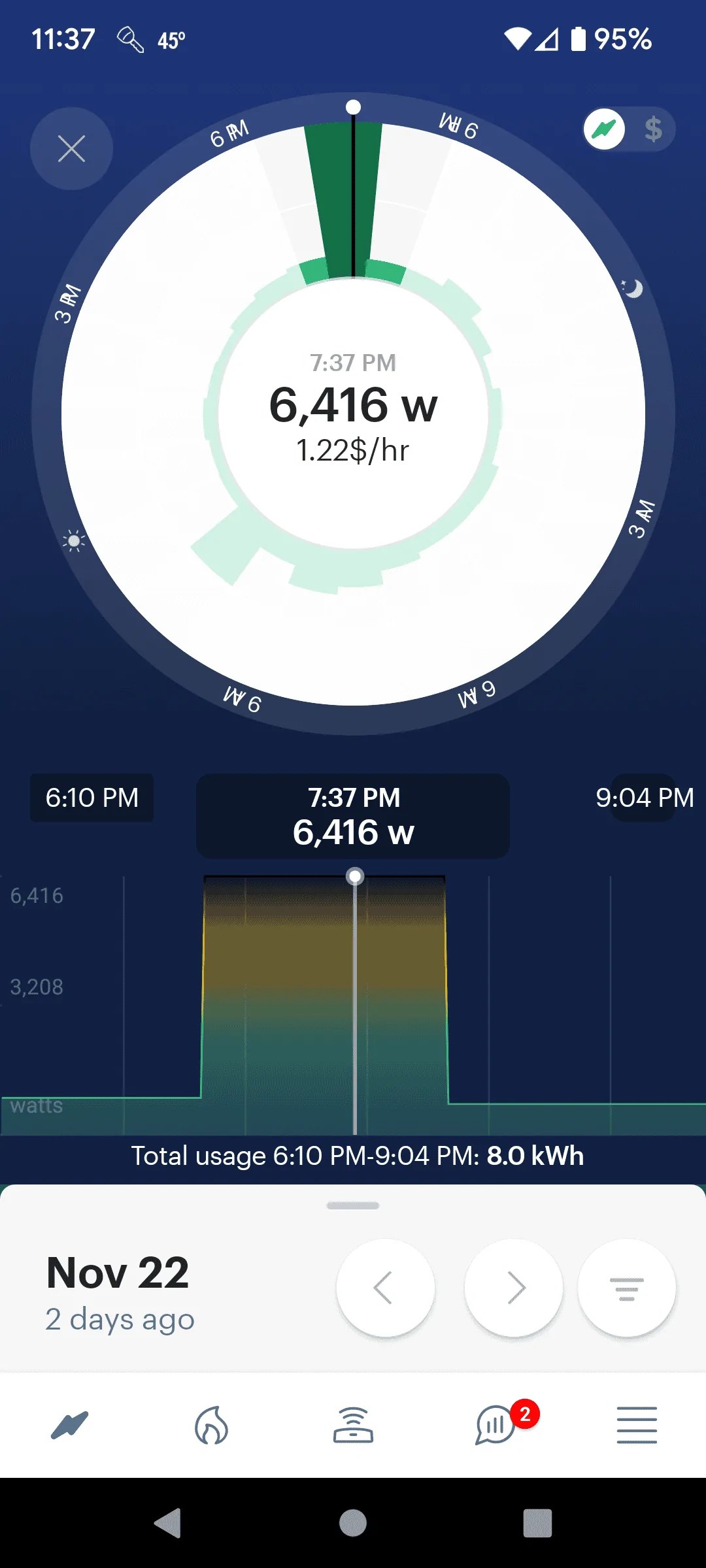This screenshot has width=706, height=1568.
Task: Tap the 9:04 PM end time label
Action: tap(644, 798)
